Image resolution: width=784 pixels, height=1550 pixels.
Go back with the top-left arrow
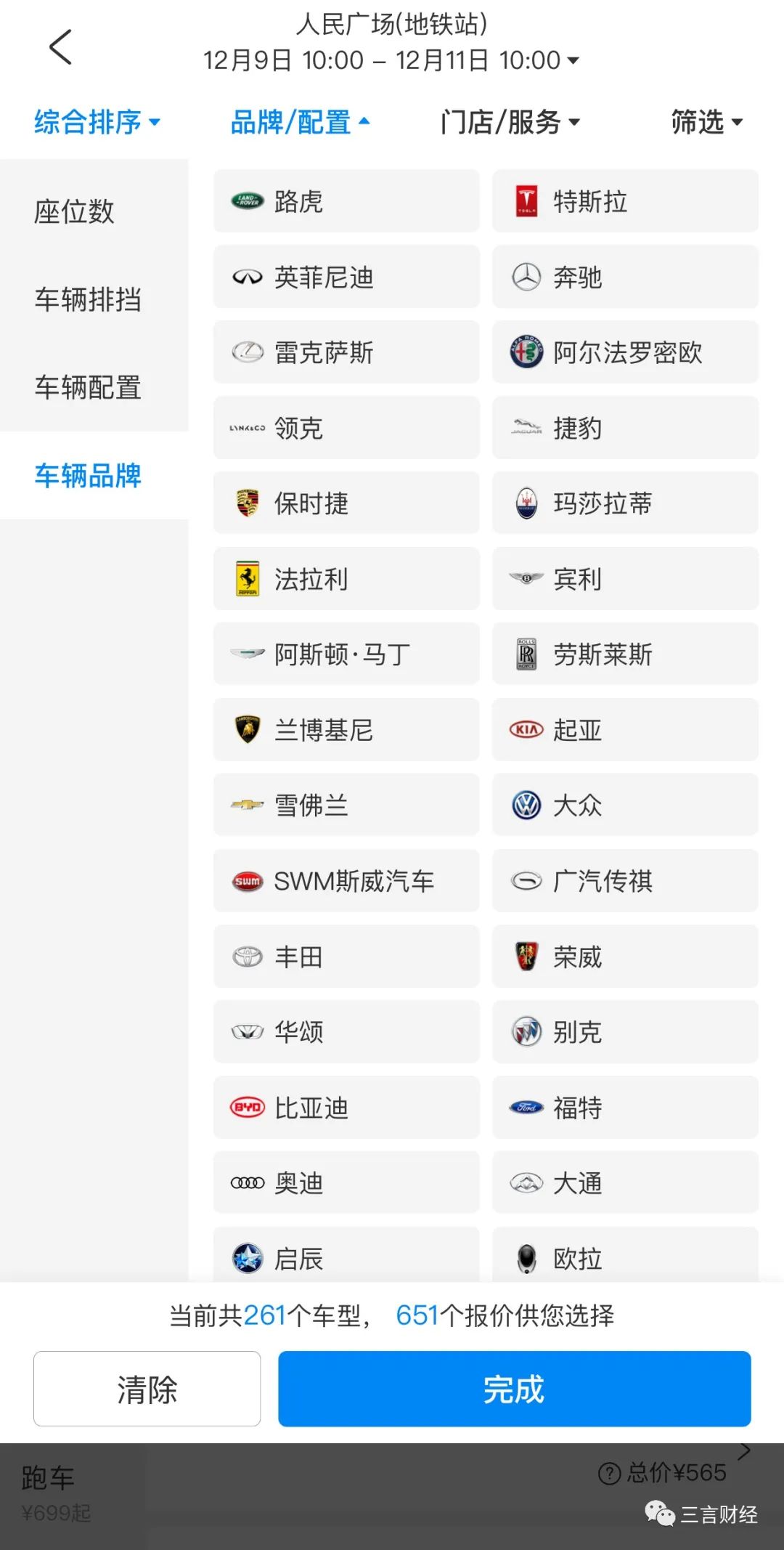(60, 47)
